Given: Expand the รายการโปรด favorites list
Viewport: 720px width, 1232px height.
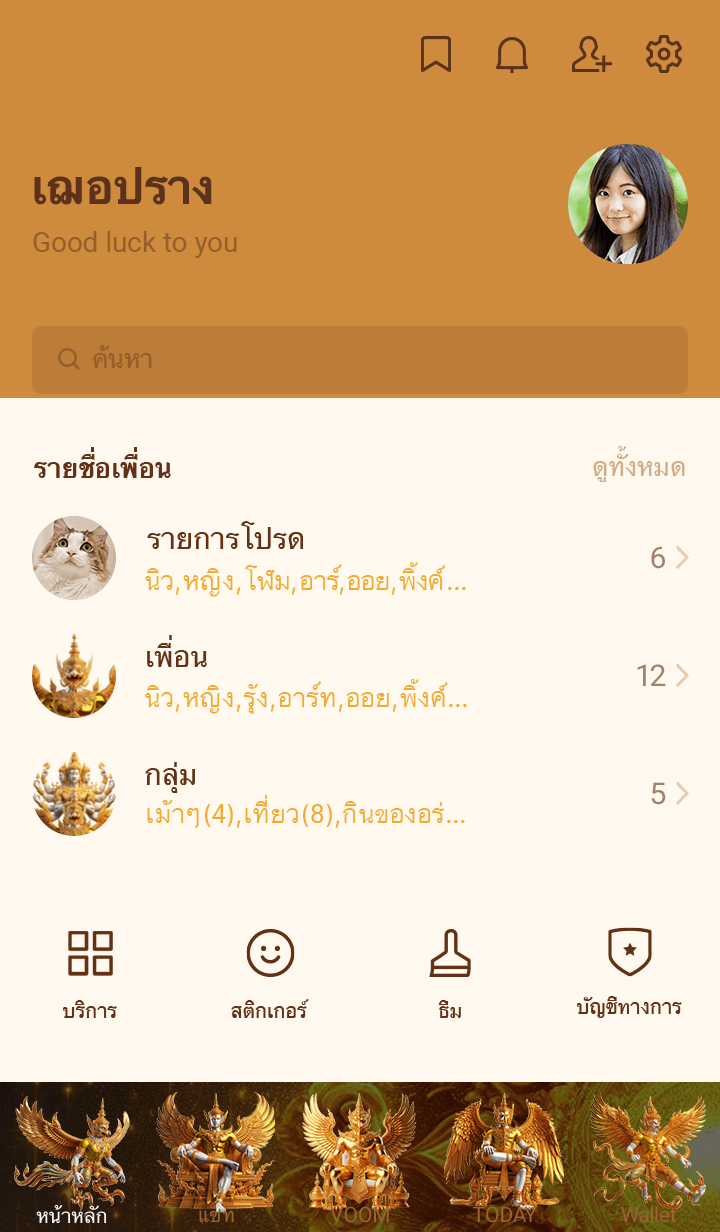Looking at the screenshot, I should click(360, 558).
